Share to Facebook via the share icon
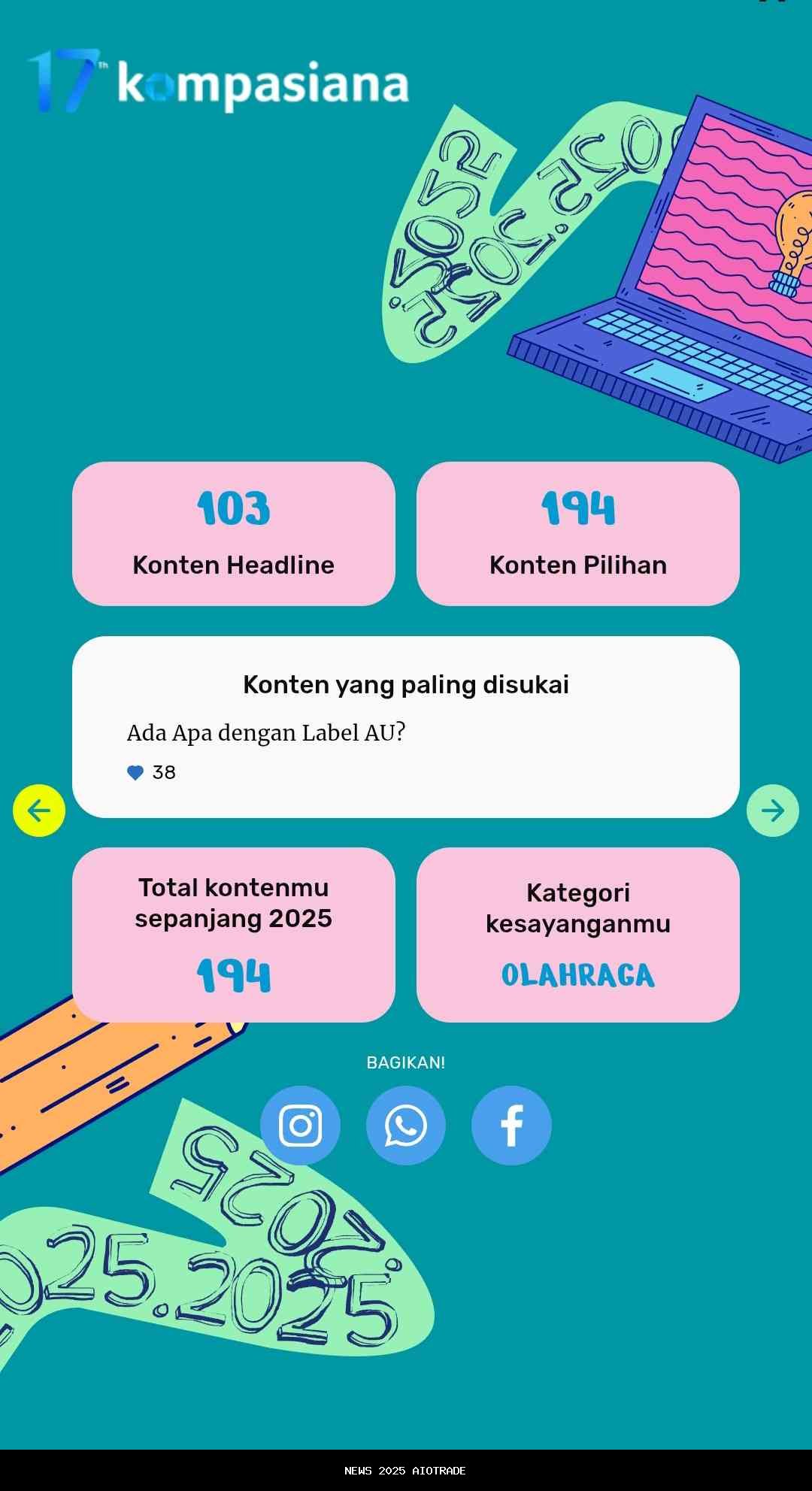The image size is (812, 1491). pyautogui.click(x=511, y=1125)
